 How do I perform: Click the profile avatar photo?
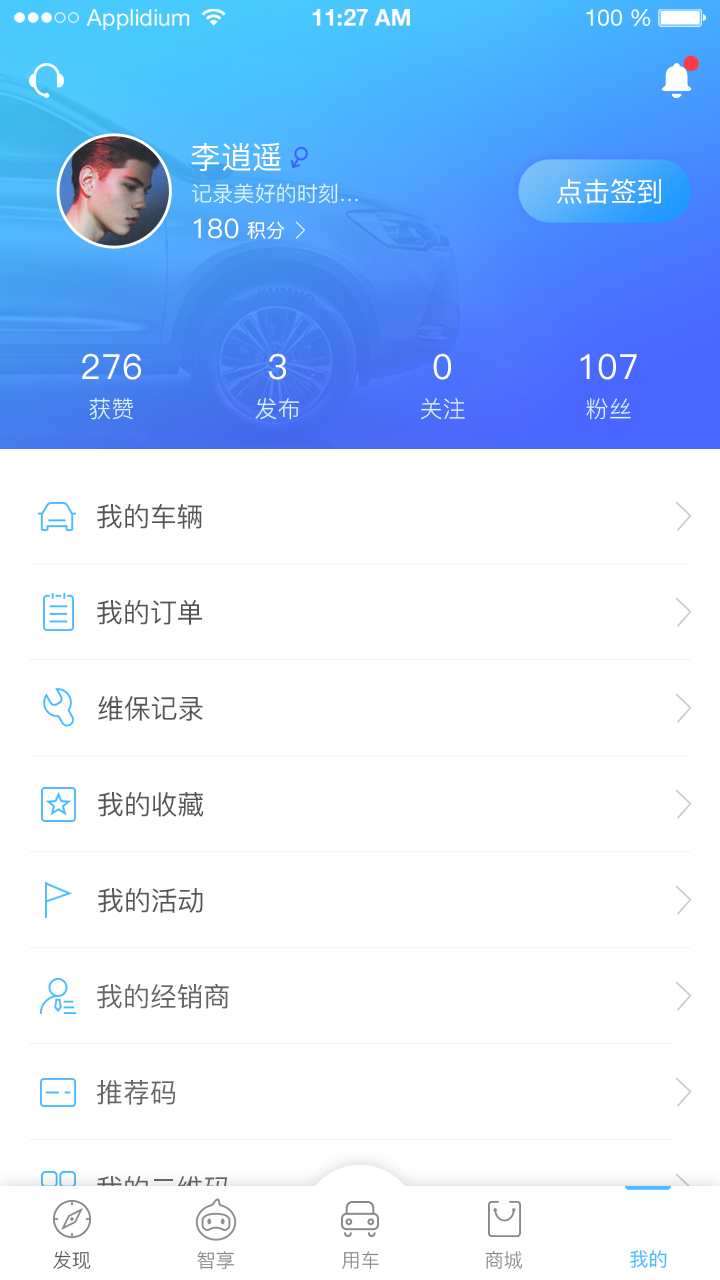pos(114,190)
